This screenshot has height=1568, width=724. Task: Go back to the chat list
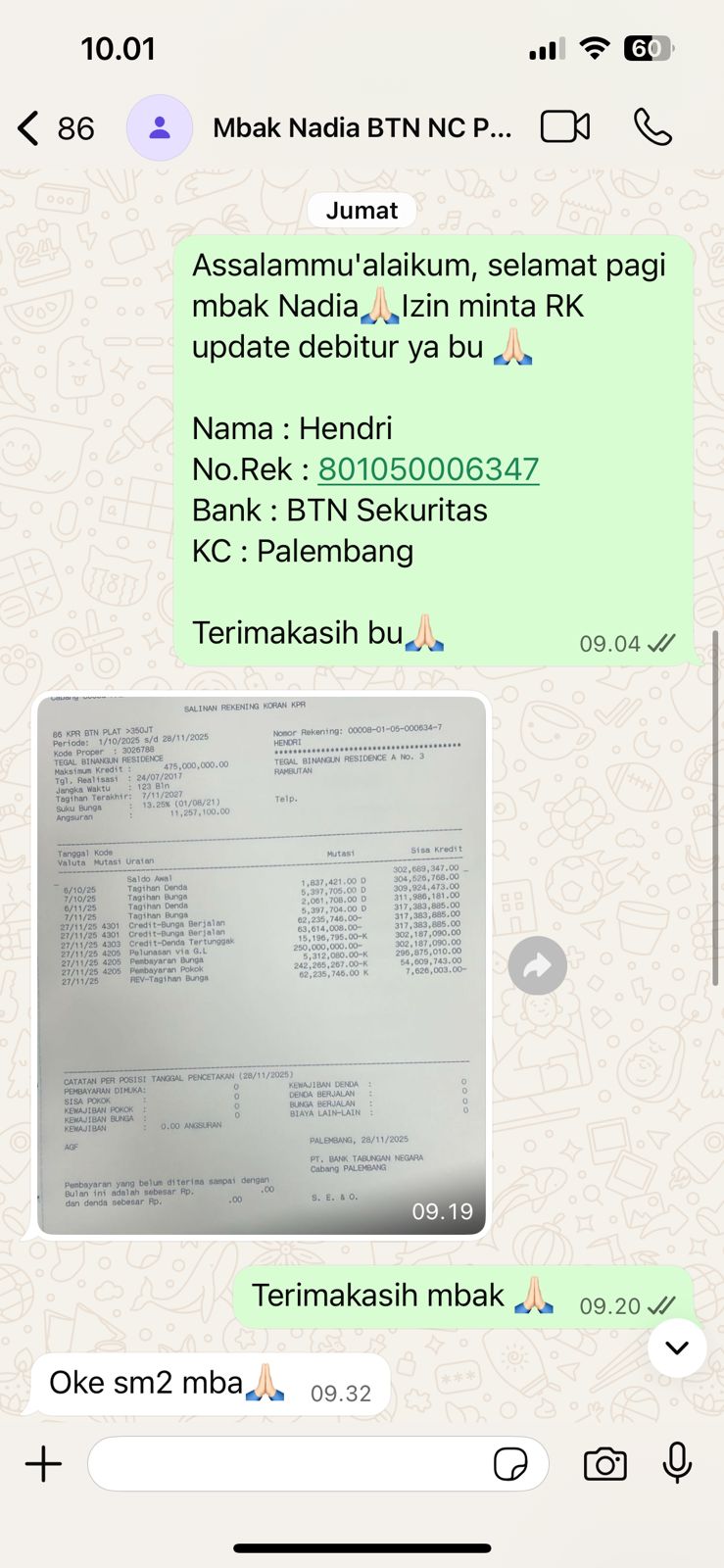(x=29, y=128)
